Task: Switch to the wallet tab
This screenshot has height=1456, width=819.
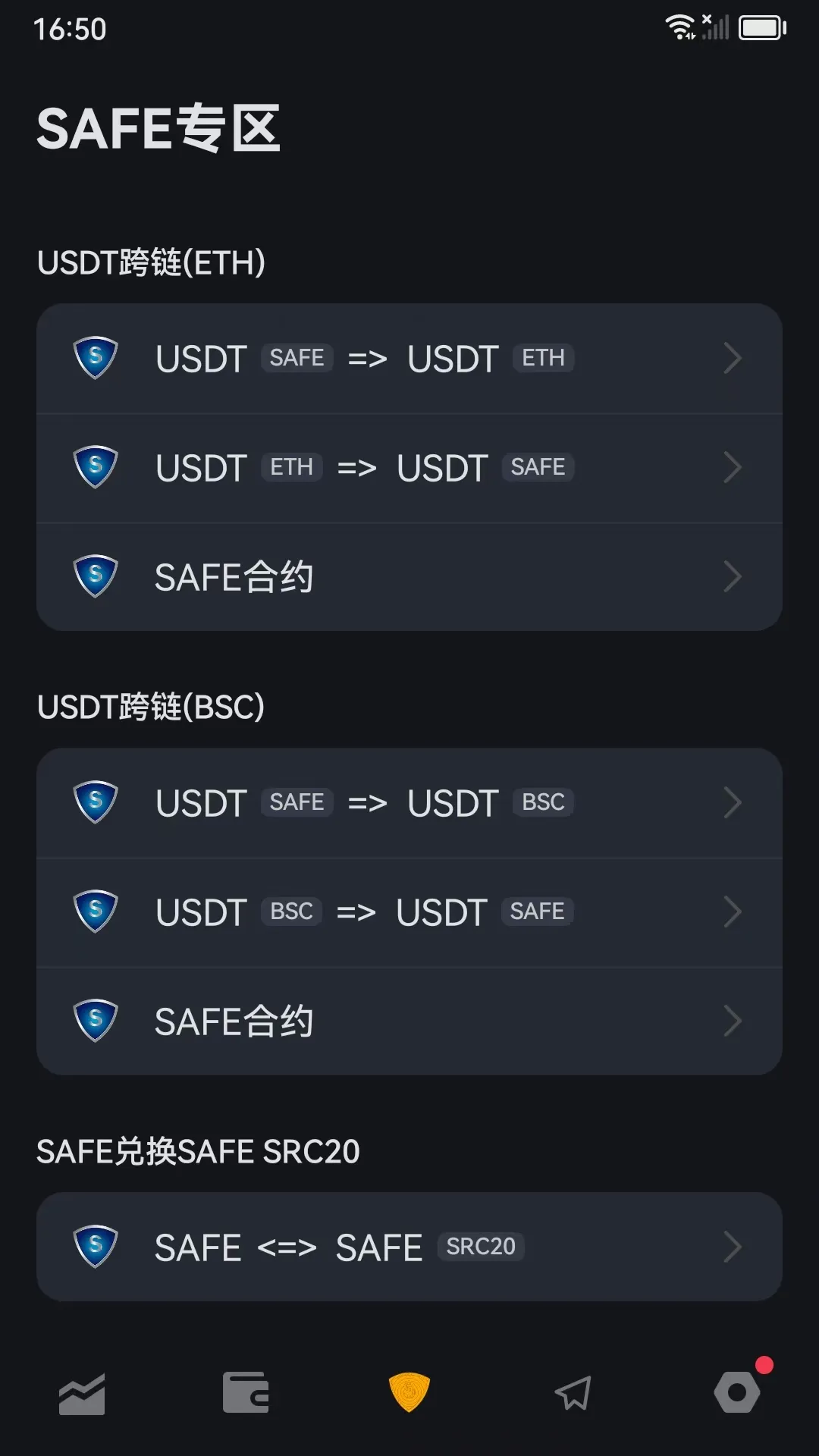Action: [x=246, y=1394]
